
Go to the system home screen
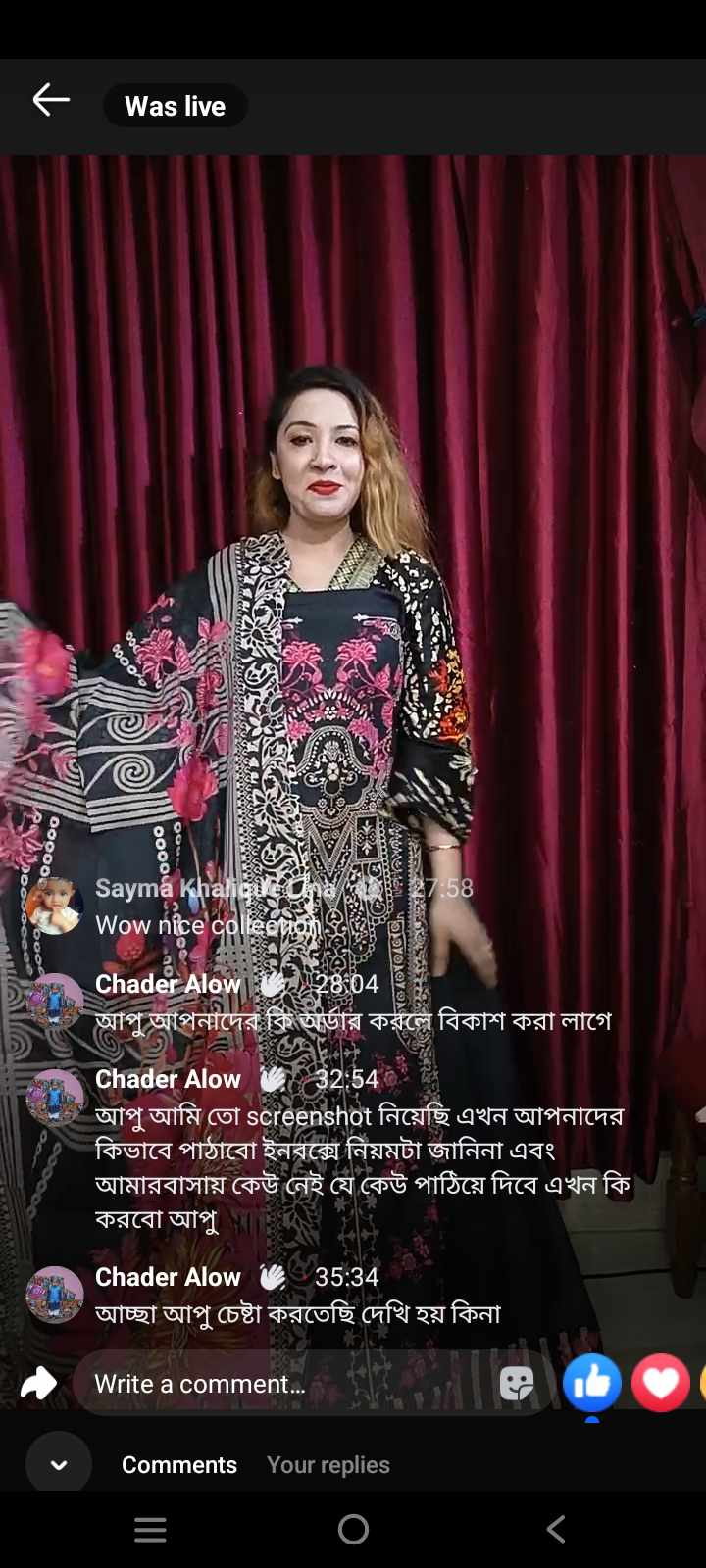(x=353, y=1529)
